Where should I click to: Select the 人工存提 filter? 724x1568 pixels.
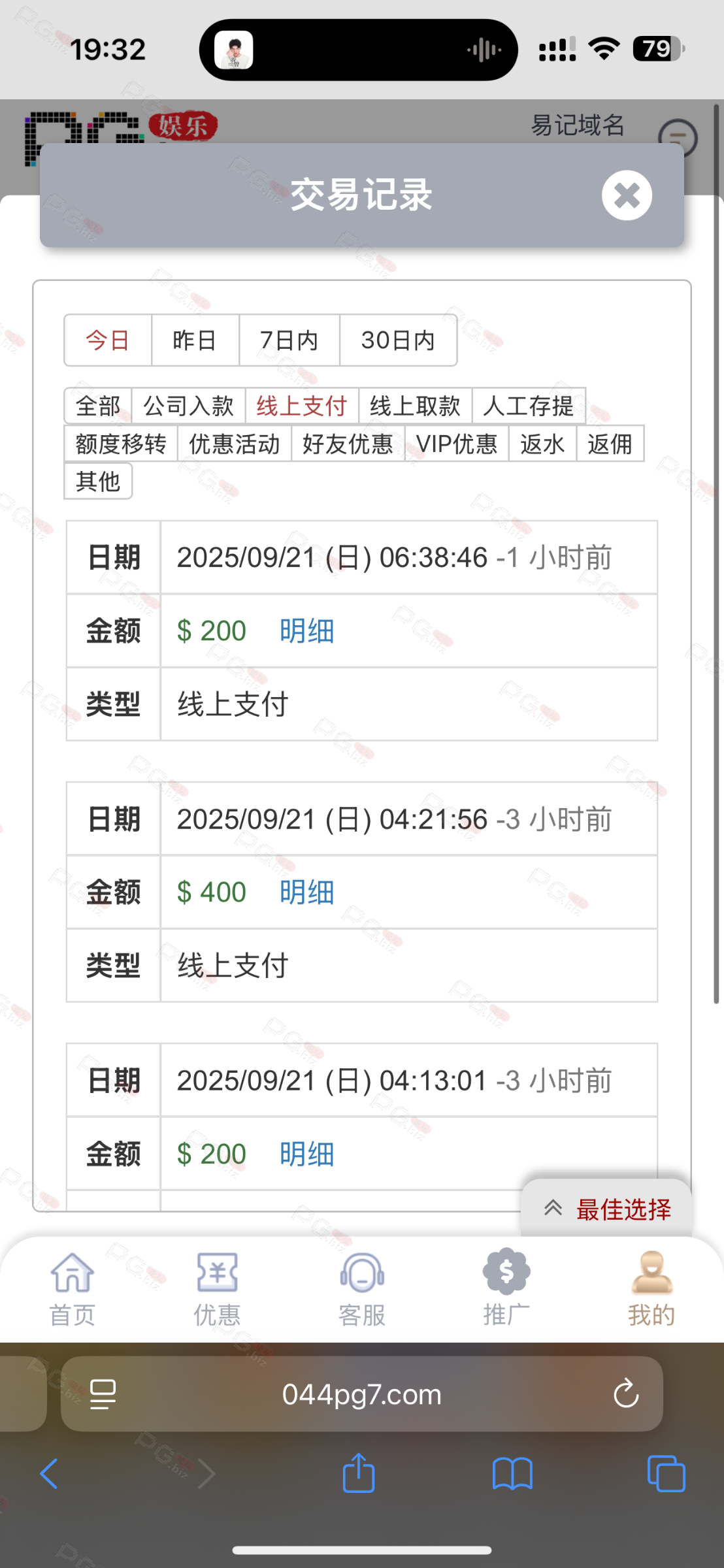click(x=528, y=406)
